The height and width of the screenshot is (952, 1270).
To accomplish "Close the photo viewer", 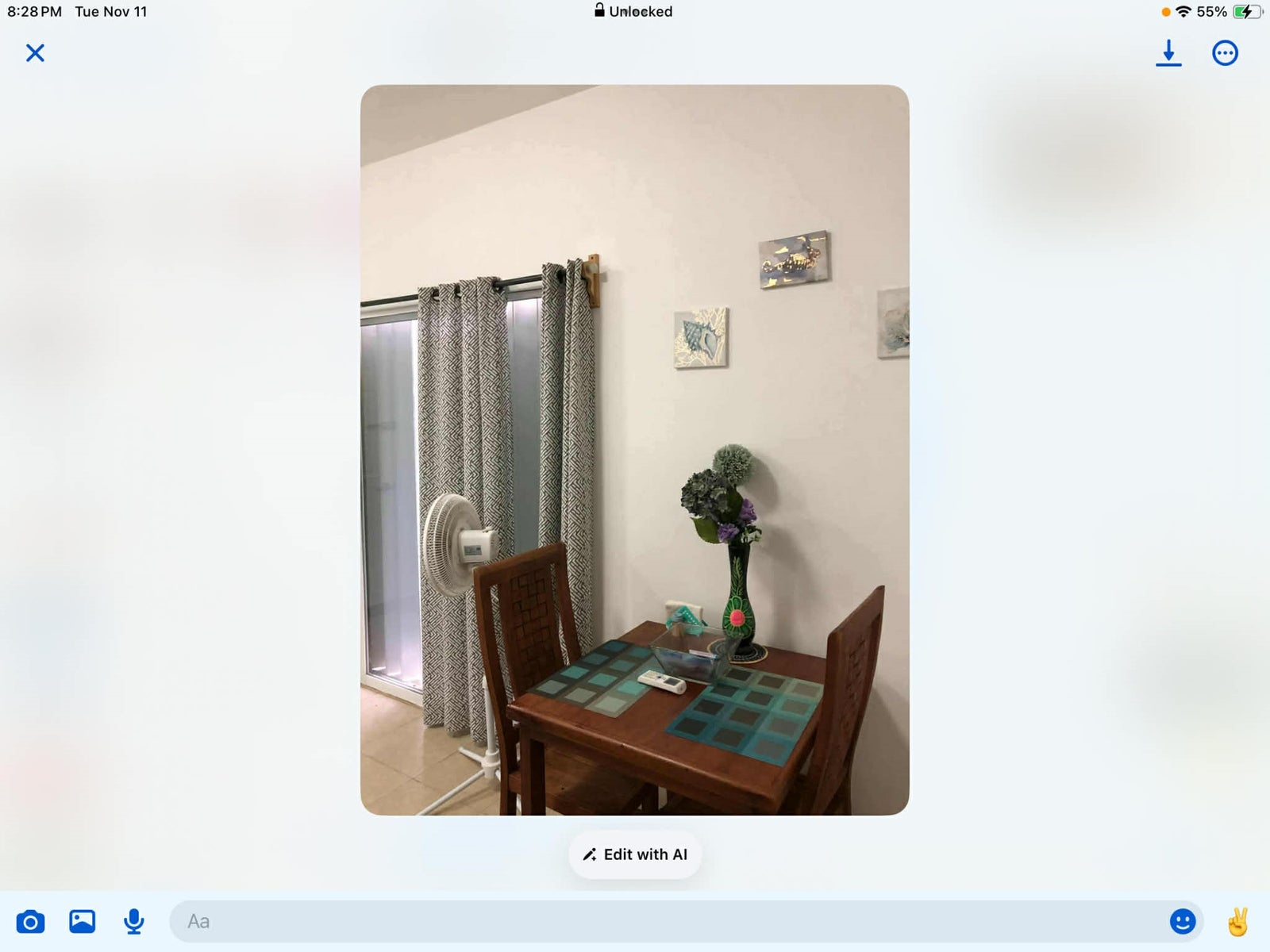I will pos(35,53).
